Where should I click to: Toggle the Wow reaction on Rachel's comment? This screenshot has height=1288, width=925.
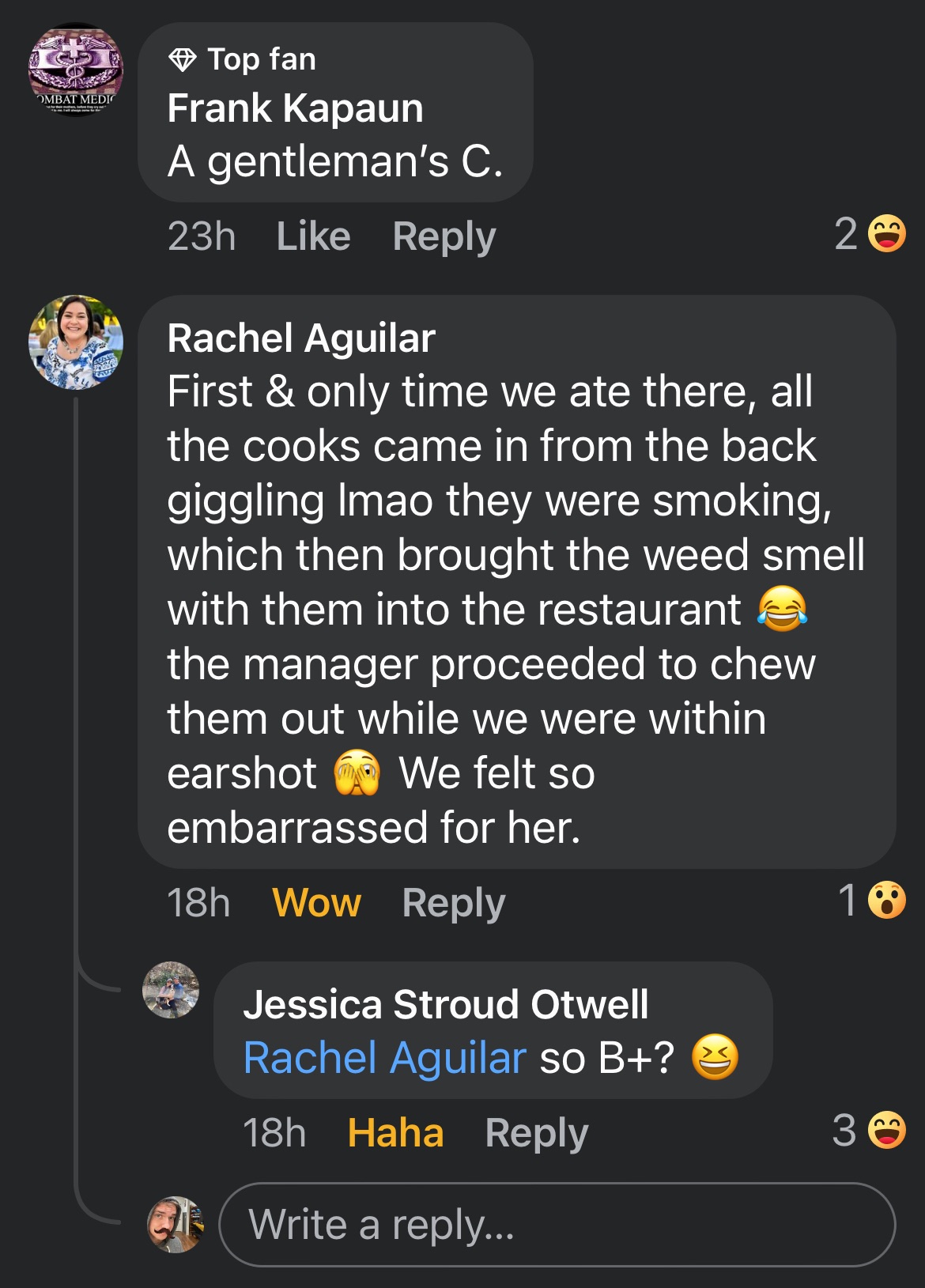pyautogui.click(x=316, y=902)
